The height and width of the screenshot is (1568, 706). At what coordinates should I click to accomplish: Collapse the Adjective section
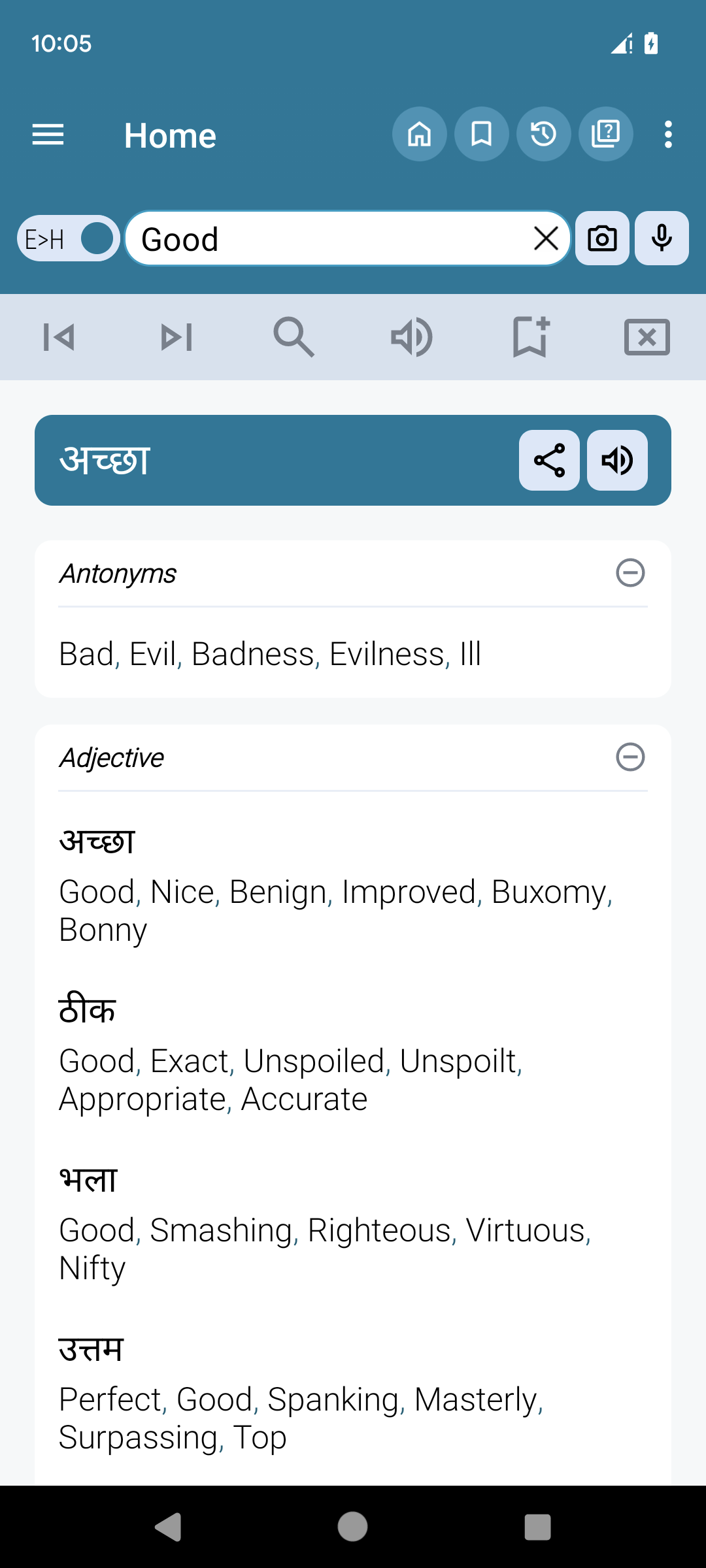630,757
